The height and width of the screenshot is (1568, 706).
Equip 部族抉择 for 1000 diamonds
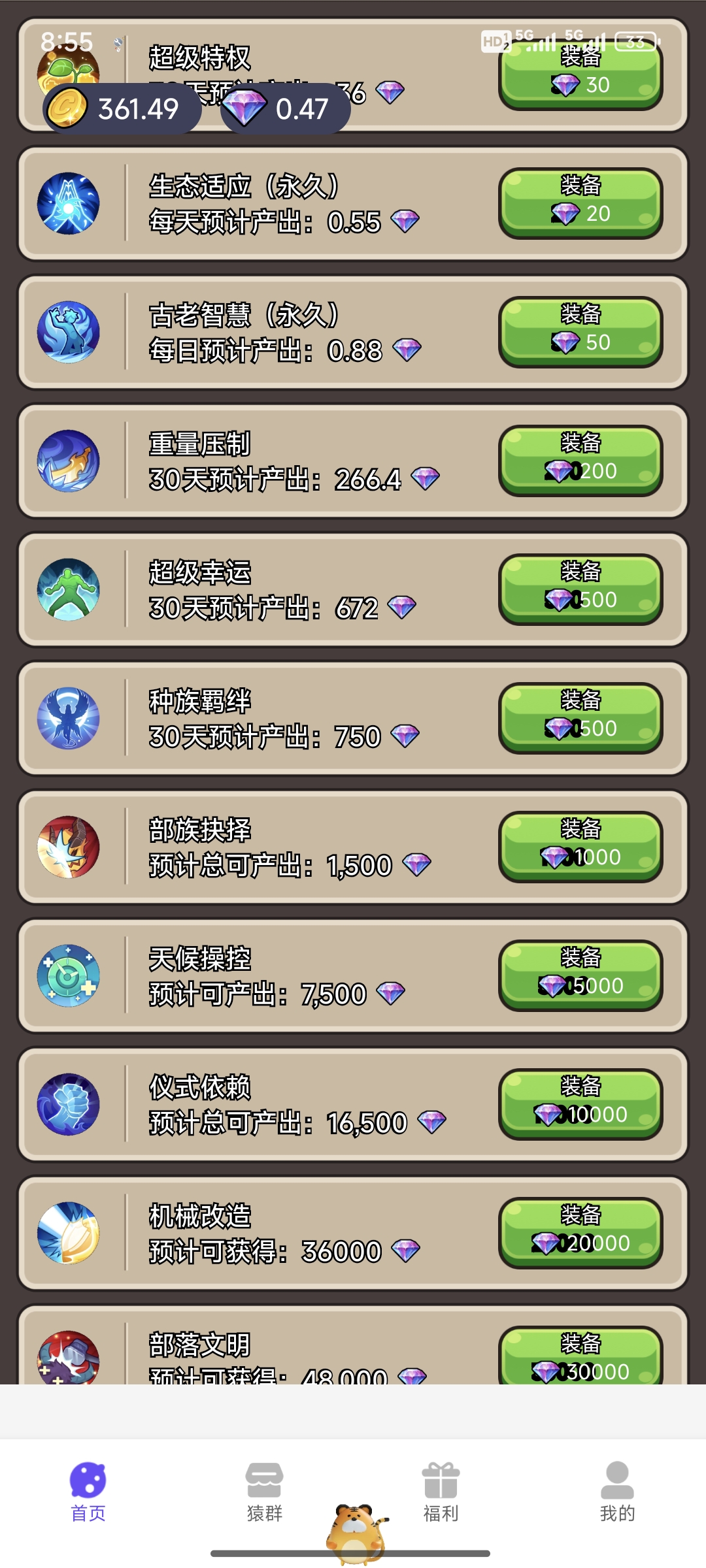(580, 847)
